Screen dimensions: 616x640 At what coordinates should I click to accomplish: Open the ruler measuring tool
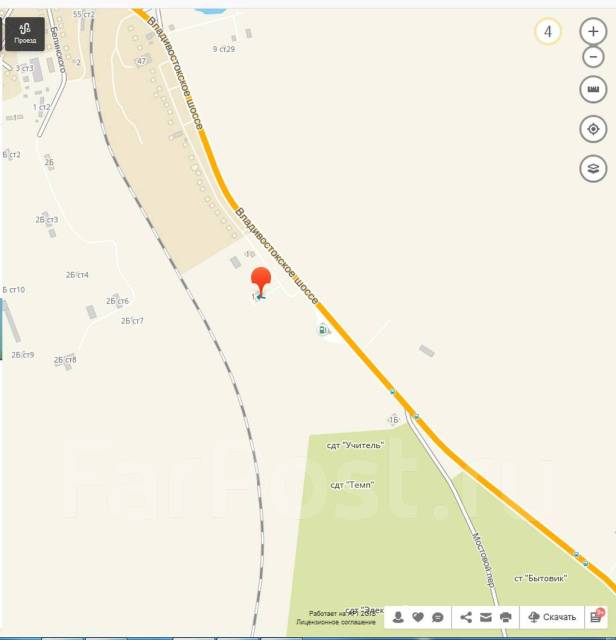[x=593, y=89]
